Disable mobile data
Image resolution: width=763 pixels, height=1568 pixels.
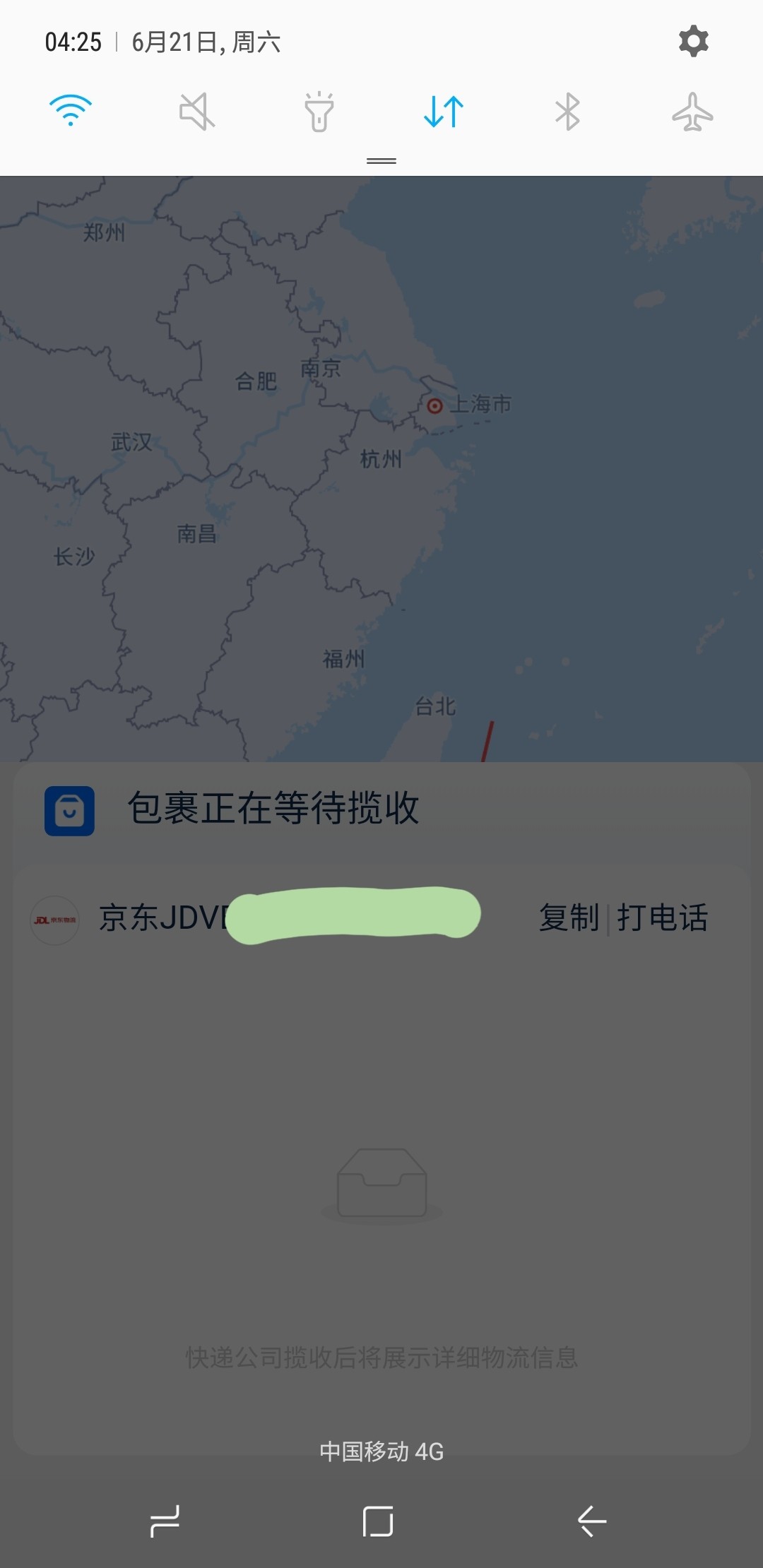point(444,112)
